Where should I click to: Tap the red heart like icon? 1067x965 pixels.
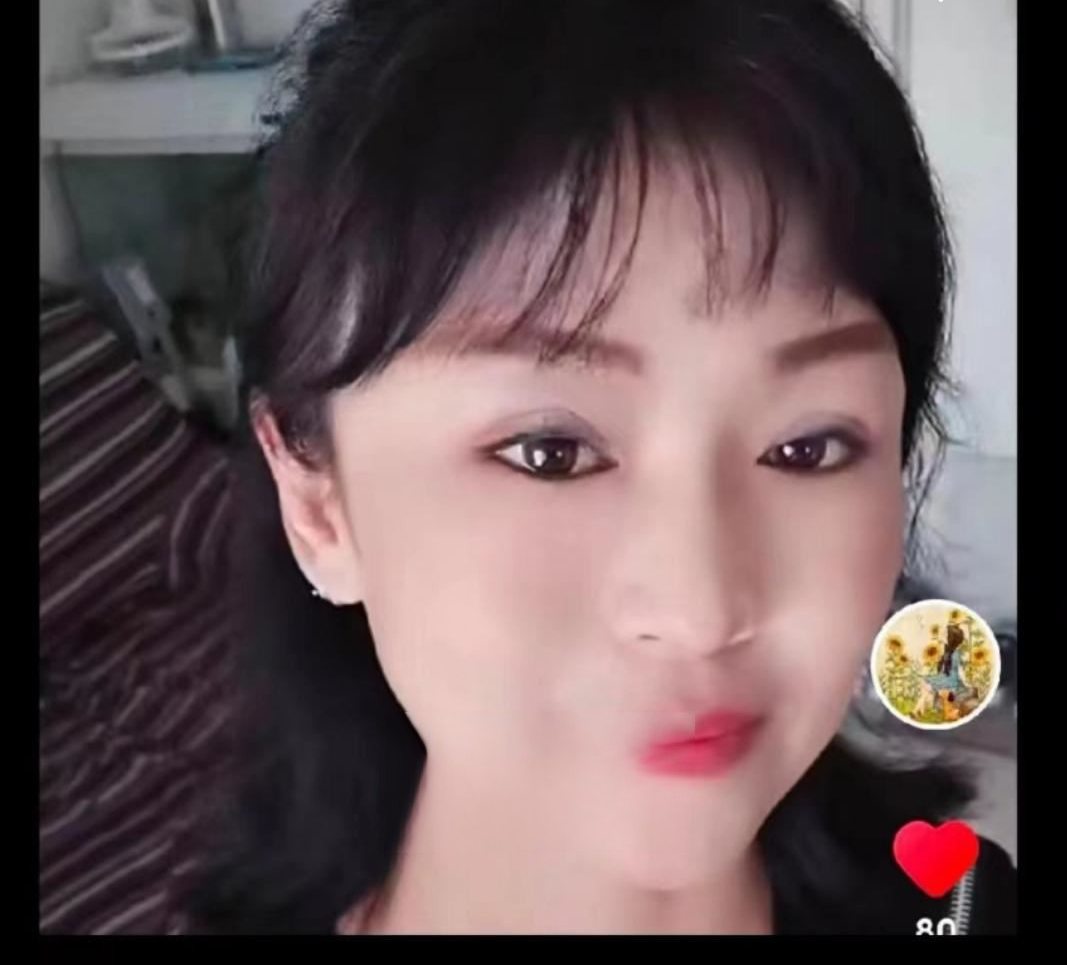click(x=935, y=857)
